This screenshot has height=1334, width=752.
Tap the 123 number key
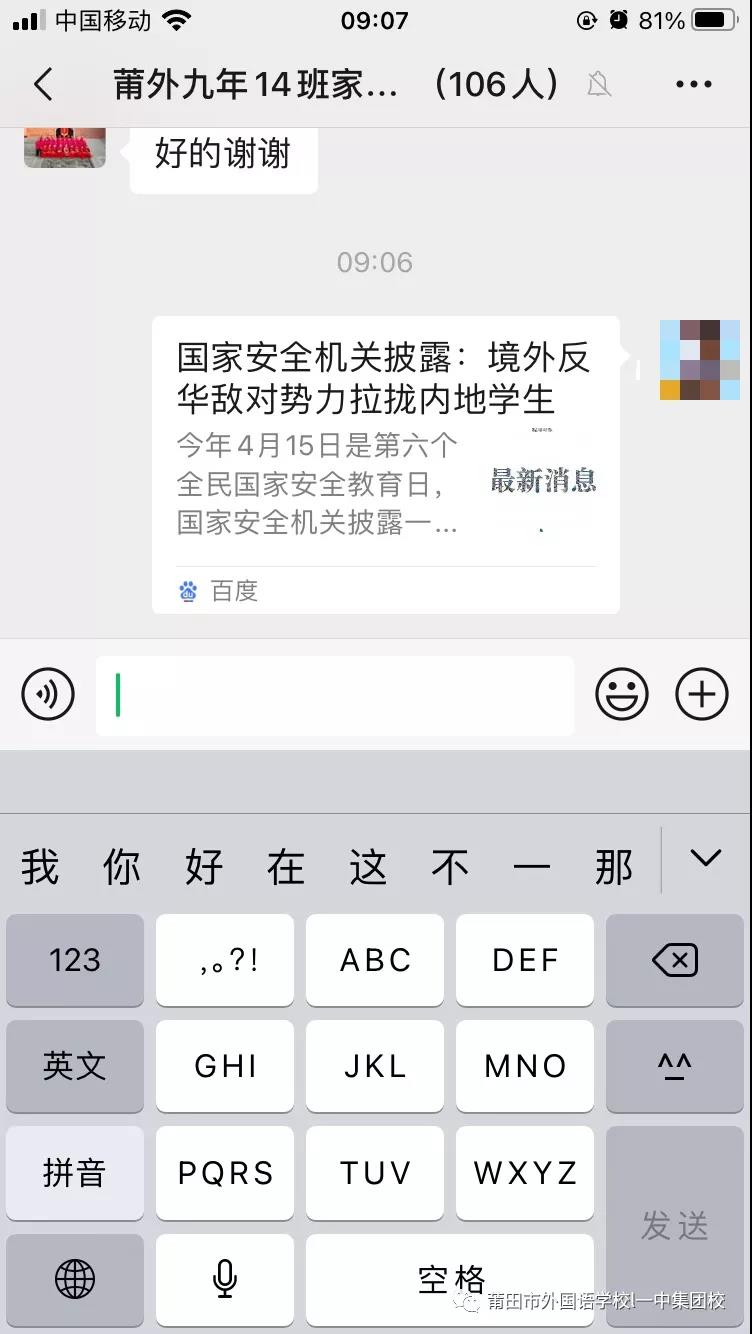(75, 961)
